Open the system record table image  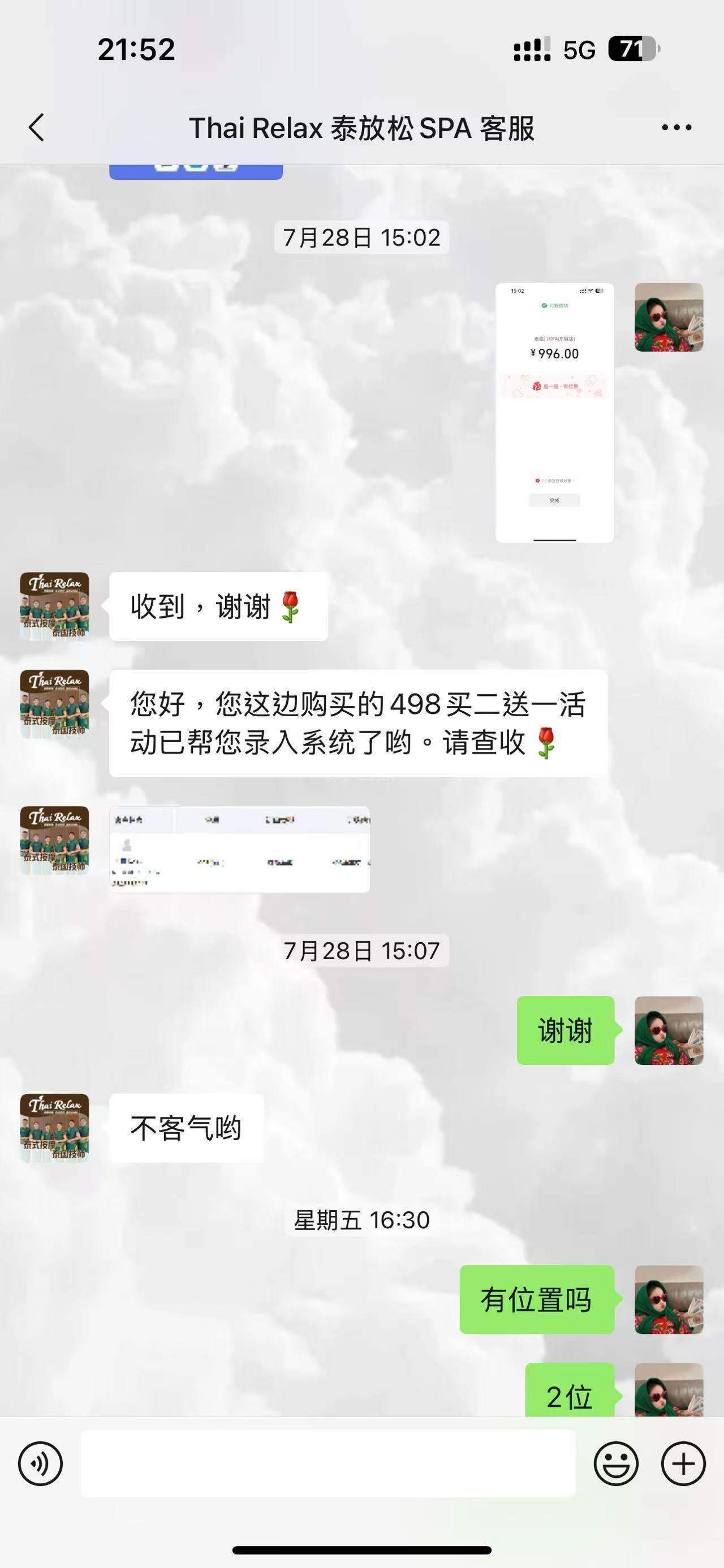pos(239,849)
